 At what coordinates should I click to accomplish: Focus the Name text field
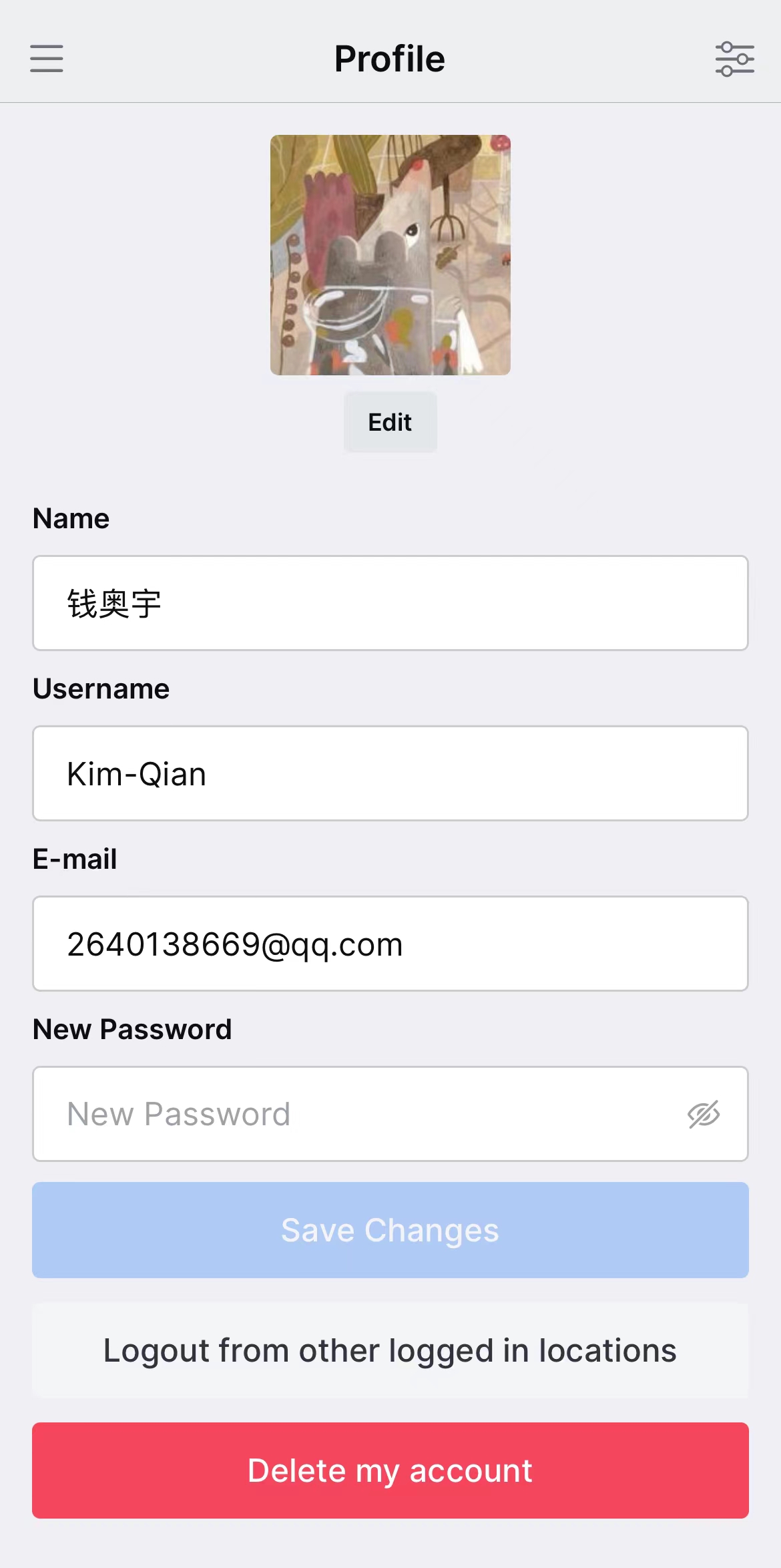pyautogui.click(x=390, y=603)
